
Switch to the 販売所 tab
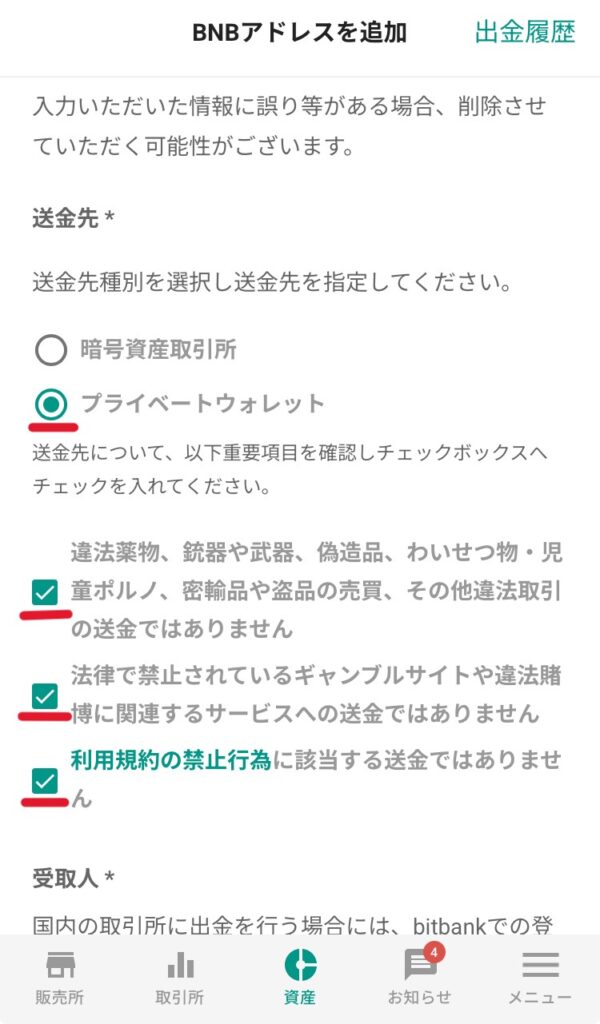click(59, 978)
